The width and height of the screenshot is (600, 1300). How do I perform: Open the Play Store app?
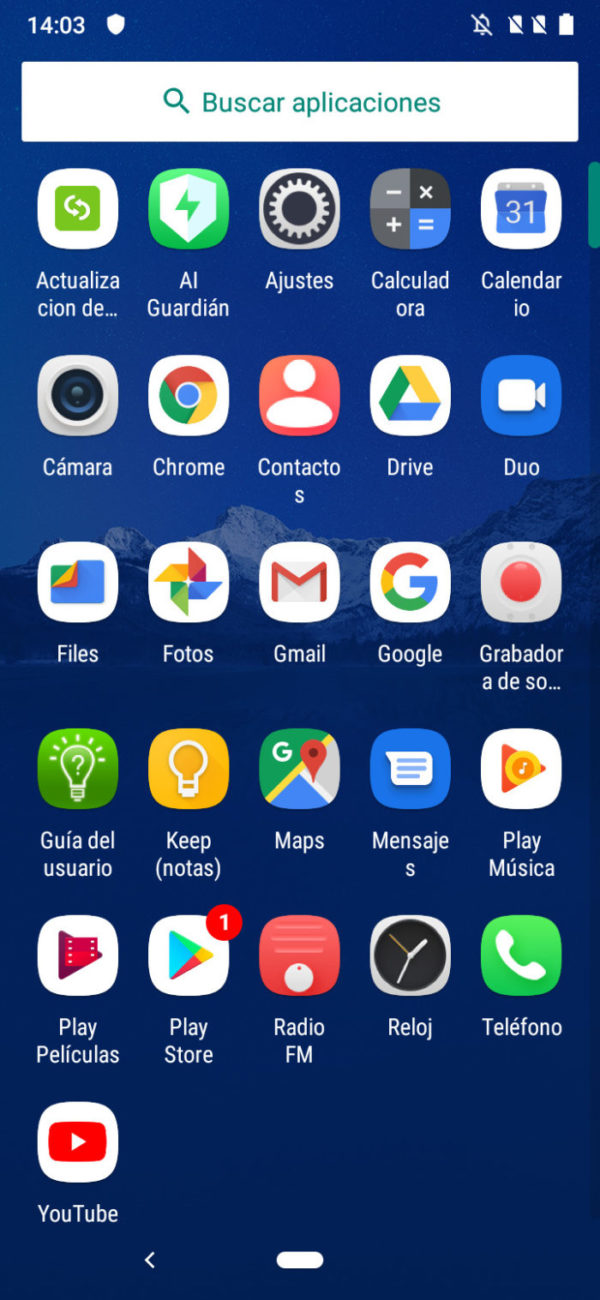188,956
